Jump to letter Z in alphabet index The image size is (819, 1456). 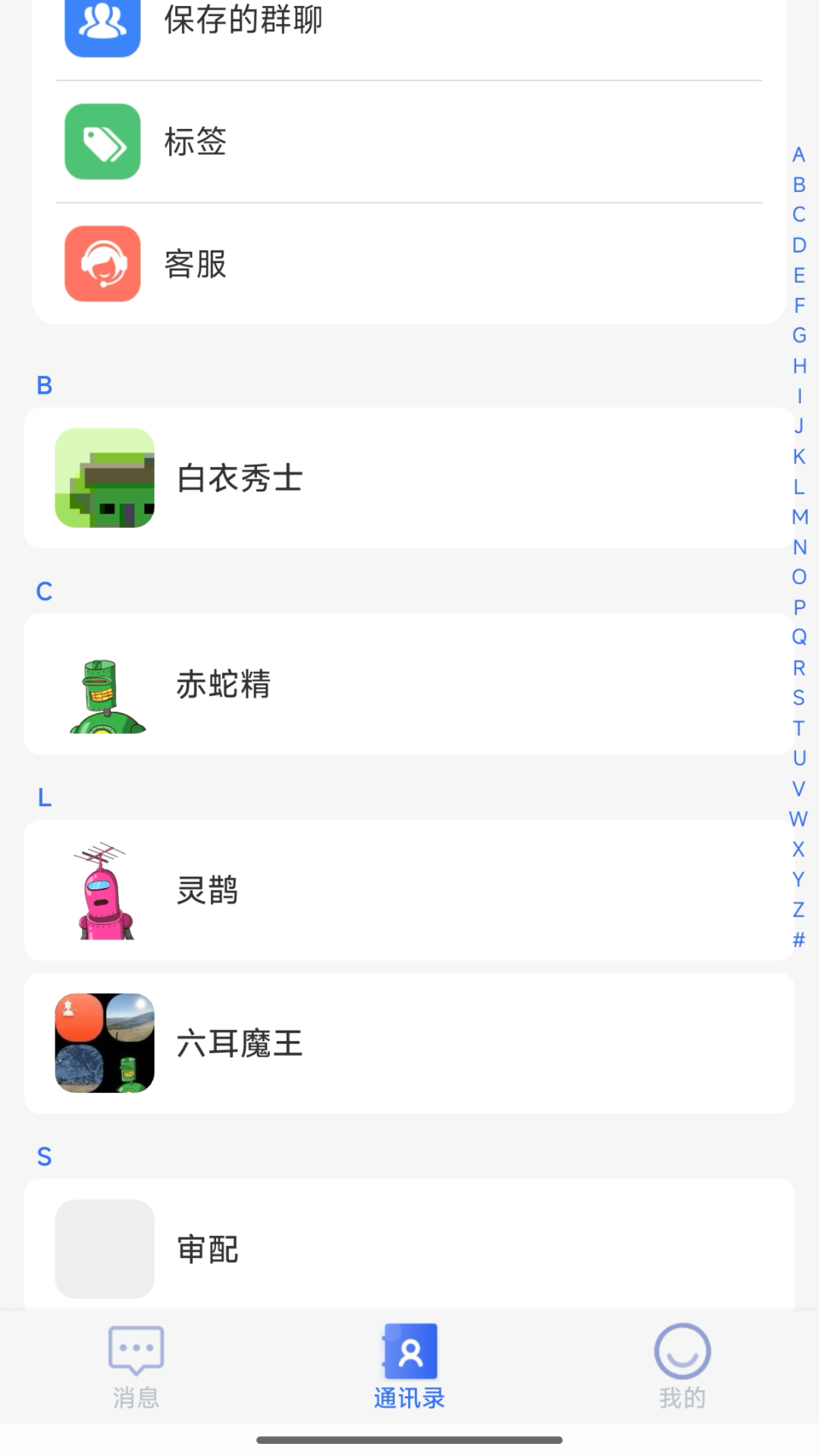point(797,910)
